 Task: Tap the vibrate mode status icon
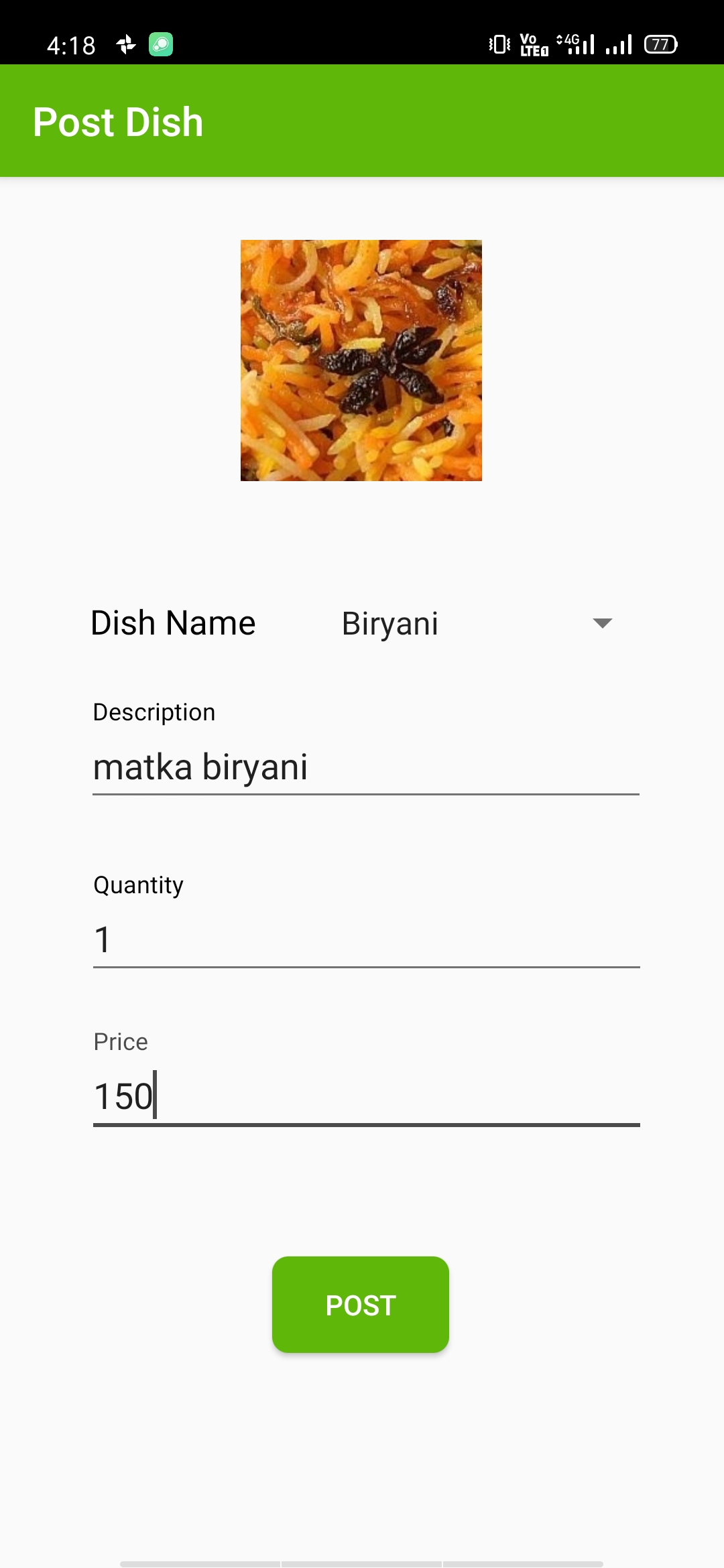click(x=499, y=44)
